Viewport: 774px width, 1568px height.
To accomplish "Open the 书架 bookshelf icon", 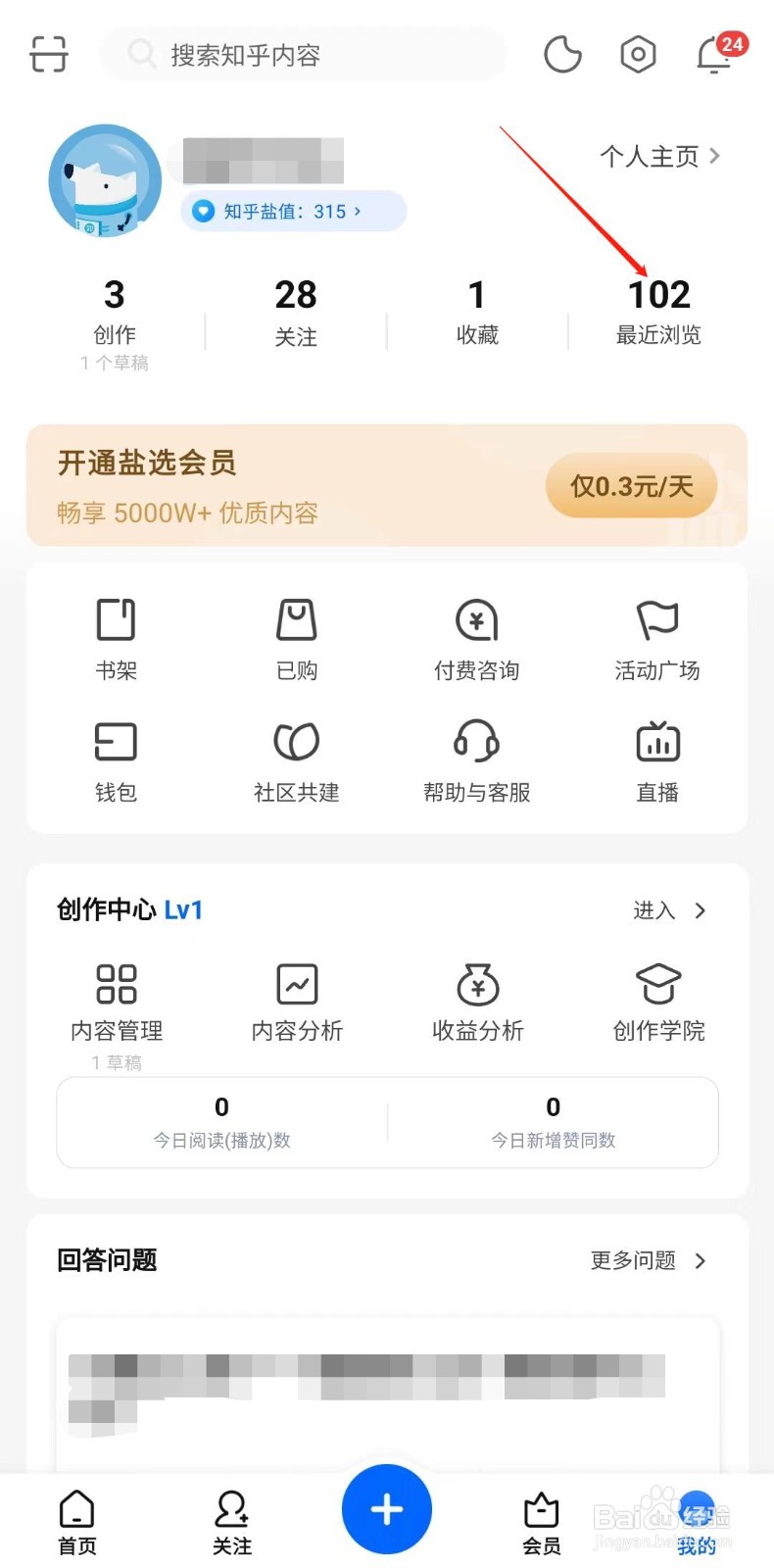I will coord(115,637).
